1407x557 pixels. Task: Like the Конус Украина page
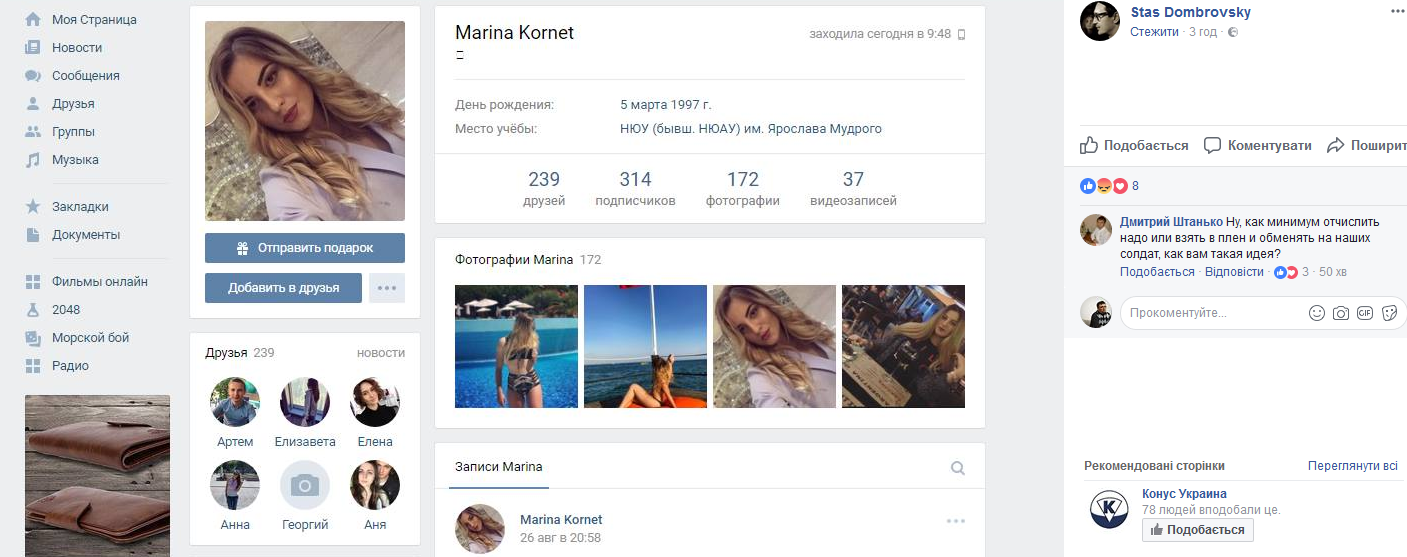tap(1197, 530)
